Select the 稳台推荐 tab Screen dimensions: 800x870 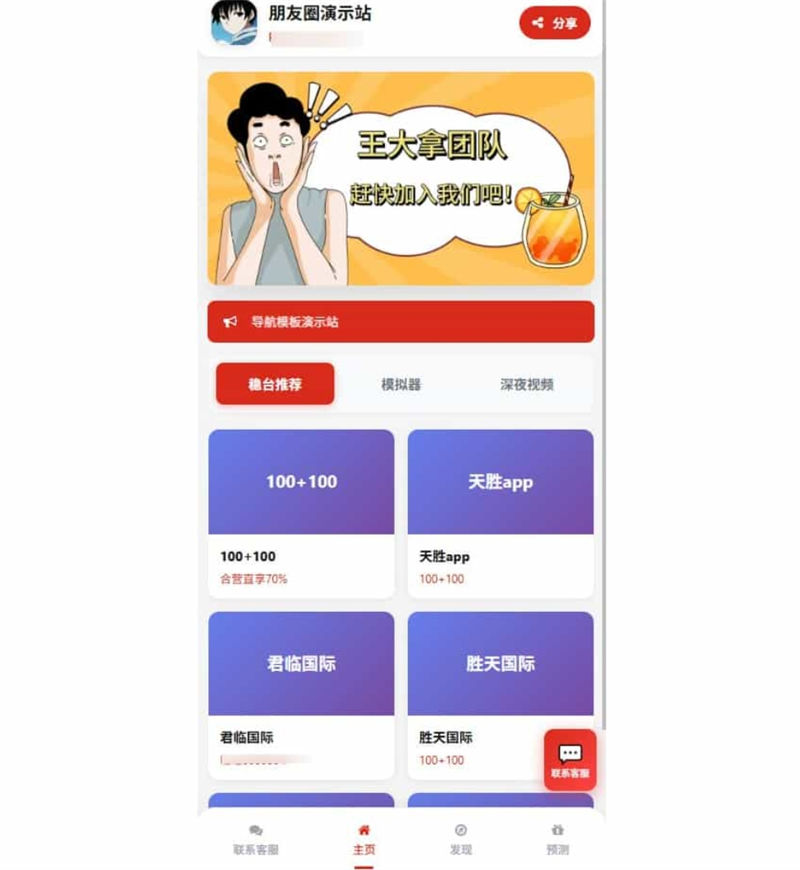[275, 384]
